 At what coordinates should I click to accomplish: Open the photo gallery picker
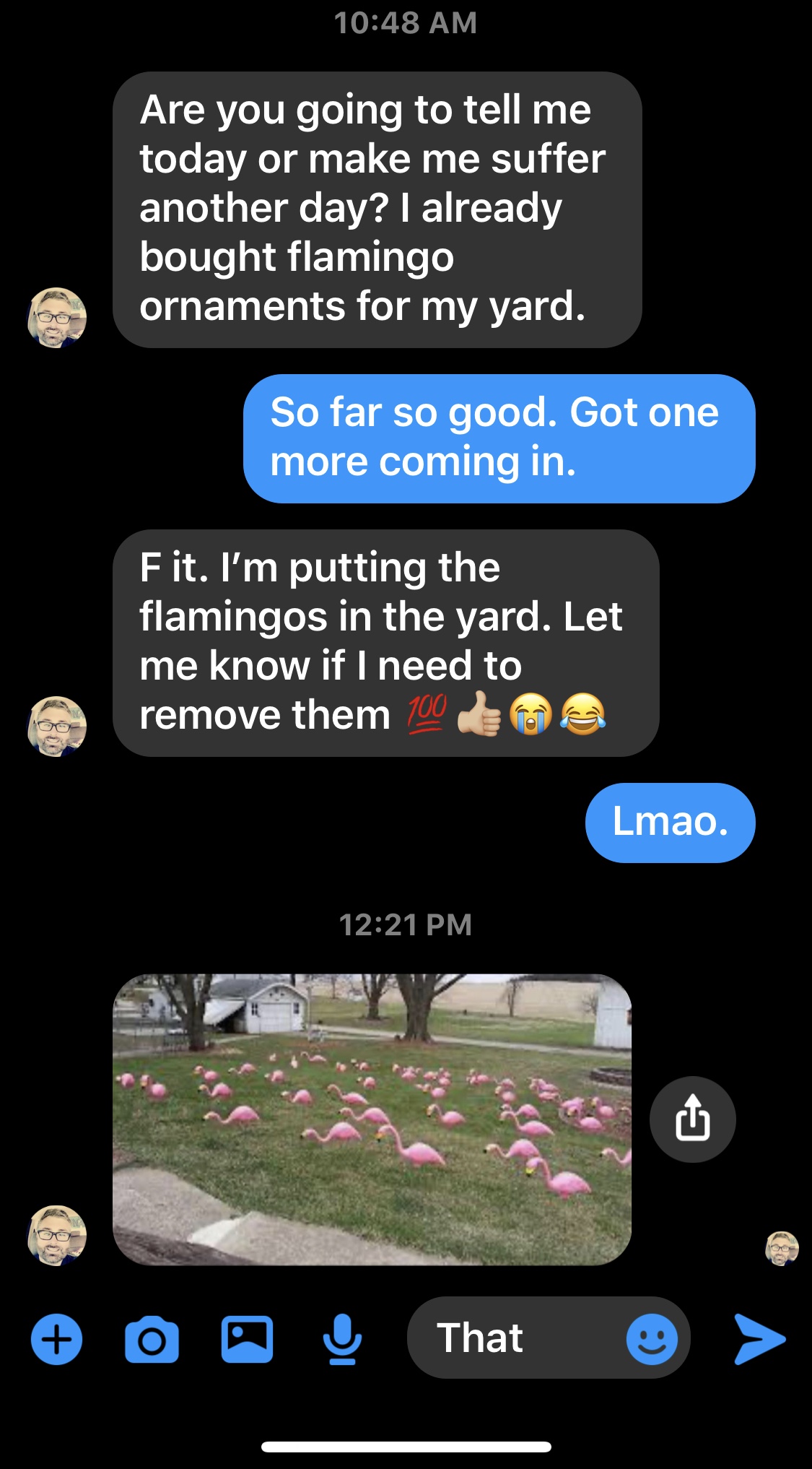coord(247,1339)
